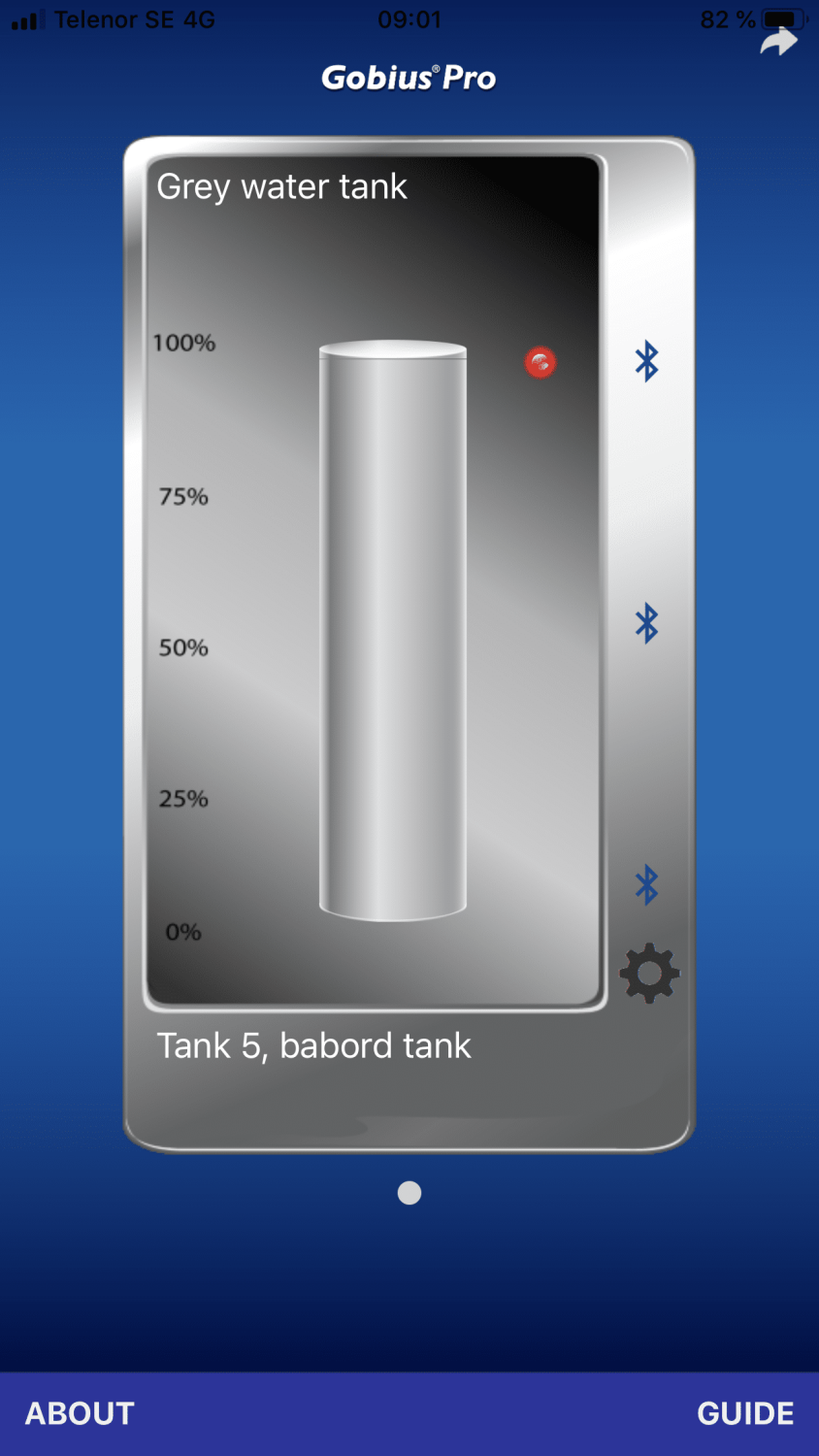Open the gear settings icon

point(649,973)
